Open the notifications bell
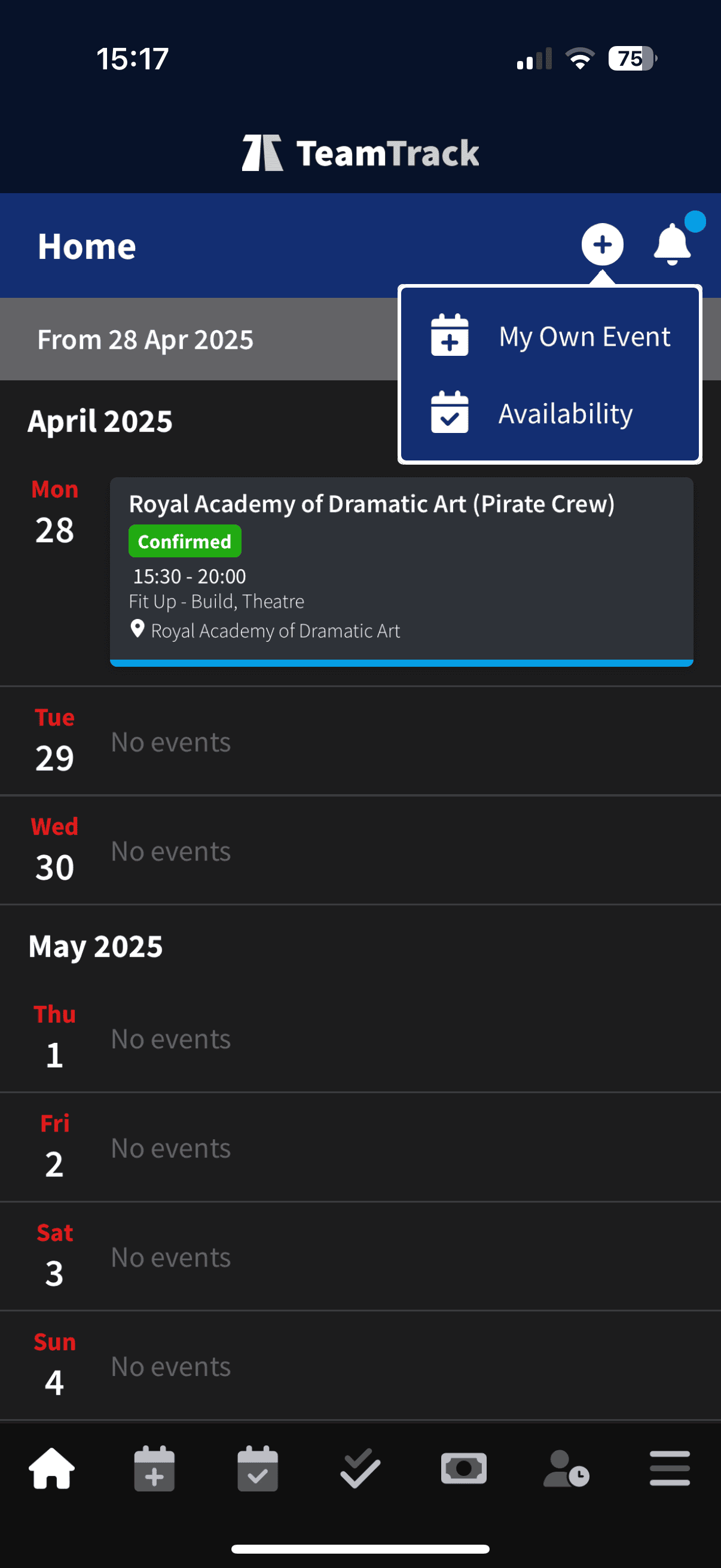This screenshot has width=721, height=1568. [x=672, y=245]
